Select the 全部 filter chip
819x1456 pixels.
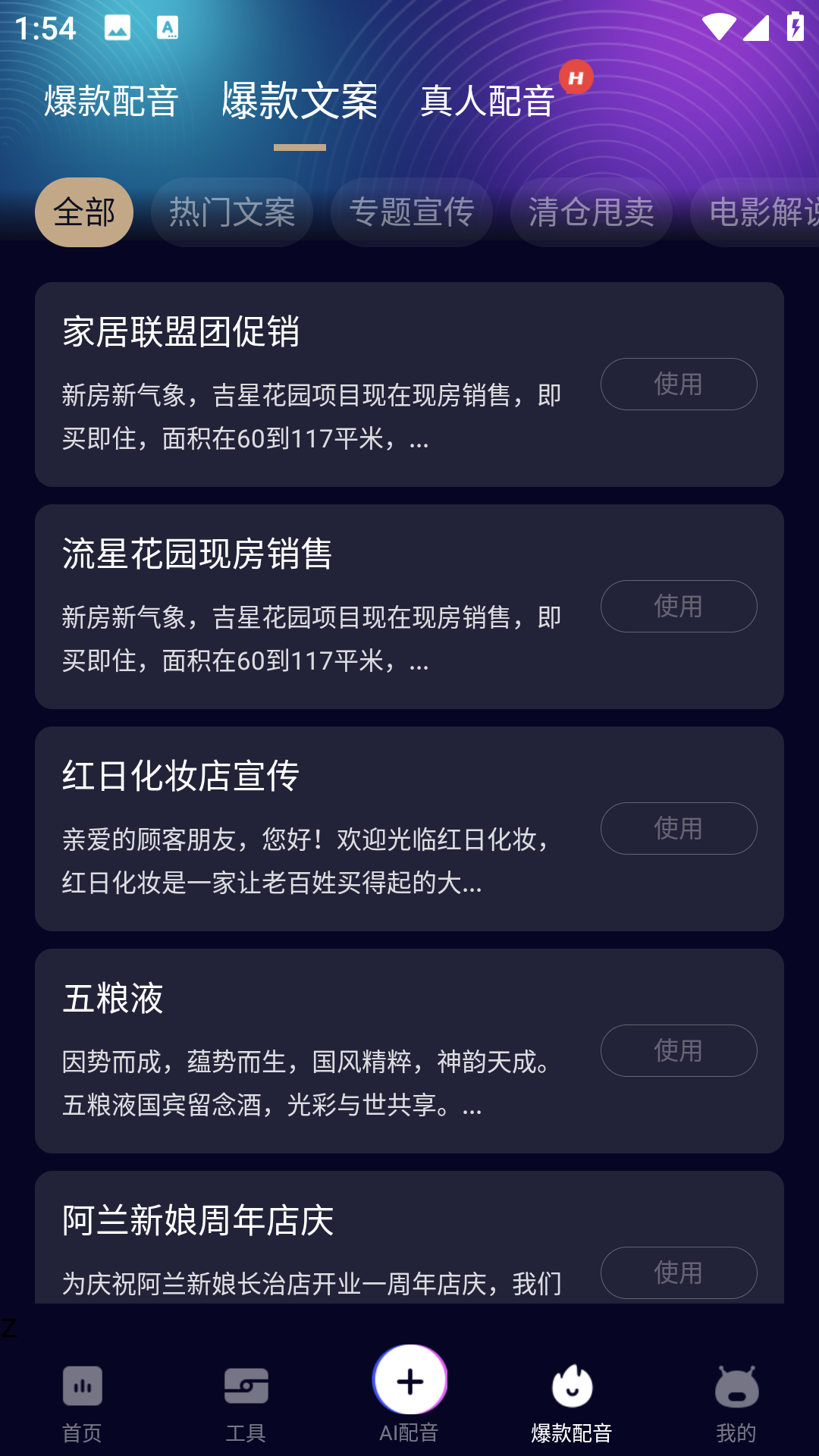(84, 212)
